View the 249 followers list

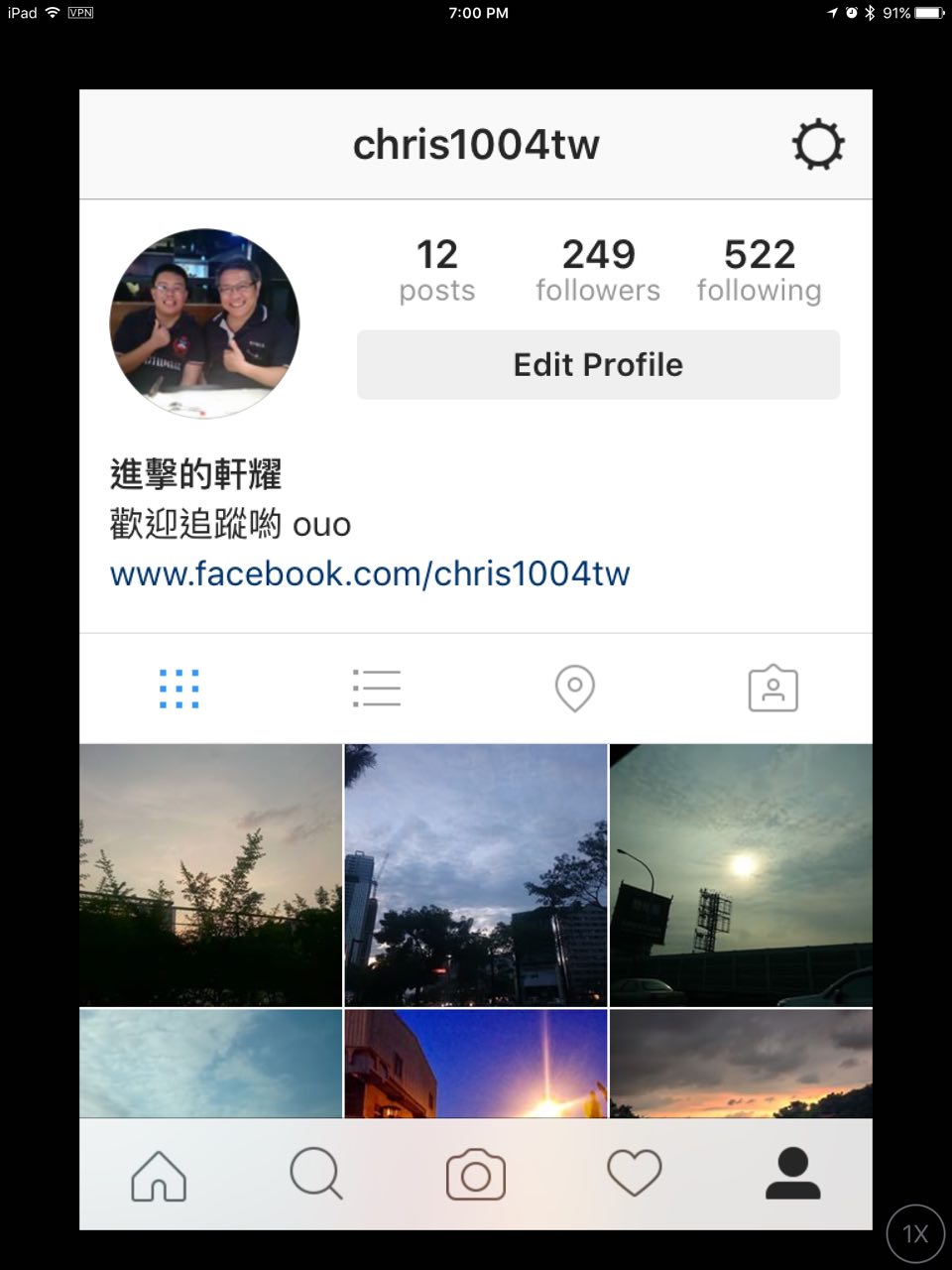click(x=598, y=270)
